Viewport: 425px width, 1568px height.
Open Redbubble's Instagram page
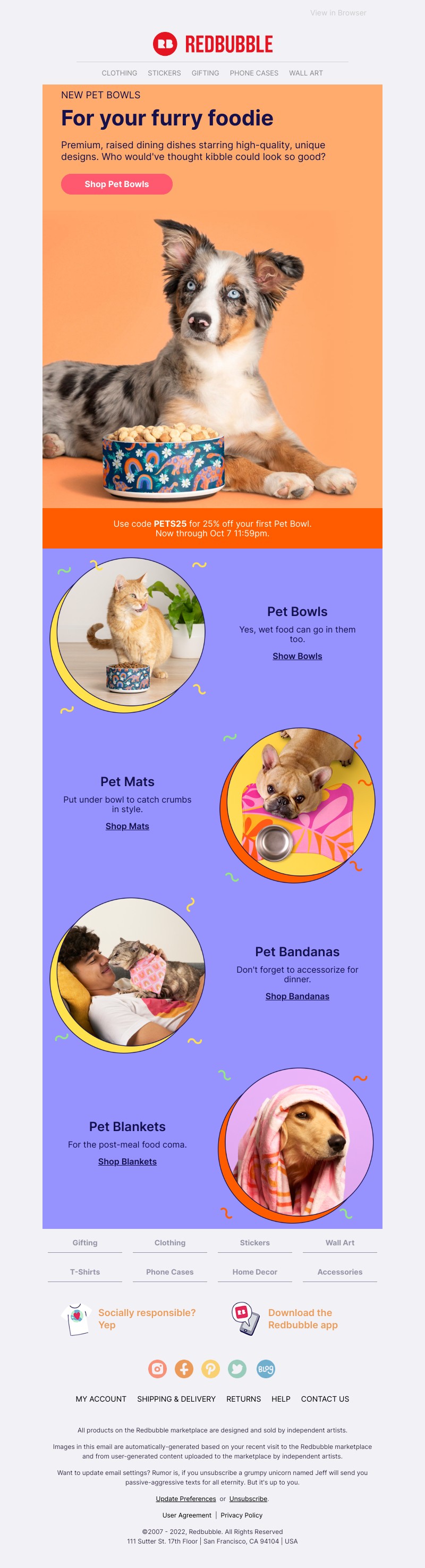pos(157,1369)
